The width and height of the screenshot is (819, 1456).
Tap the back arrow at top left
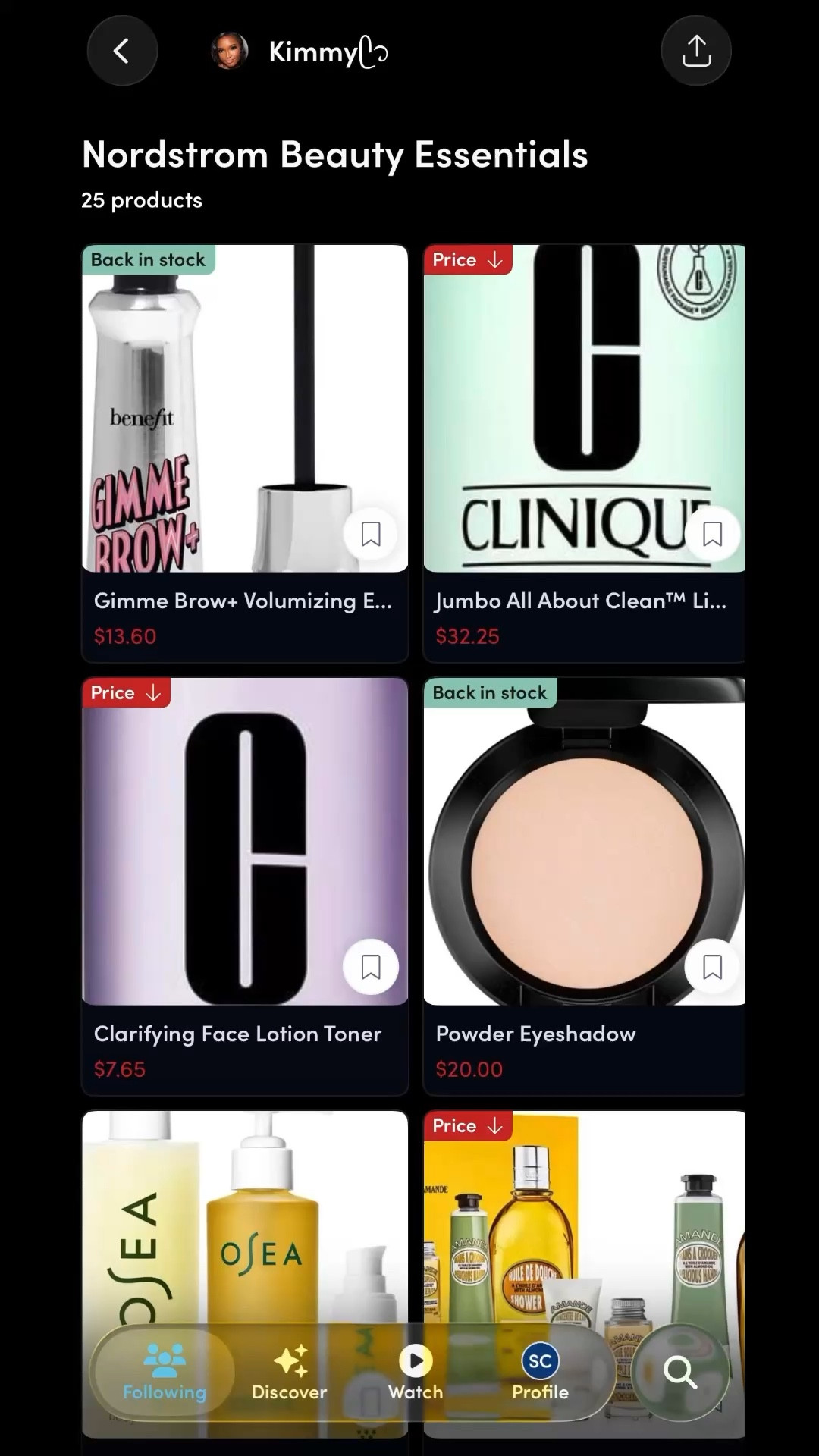(x=122, y=50)
